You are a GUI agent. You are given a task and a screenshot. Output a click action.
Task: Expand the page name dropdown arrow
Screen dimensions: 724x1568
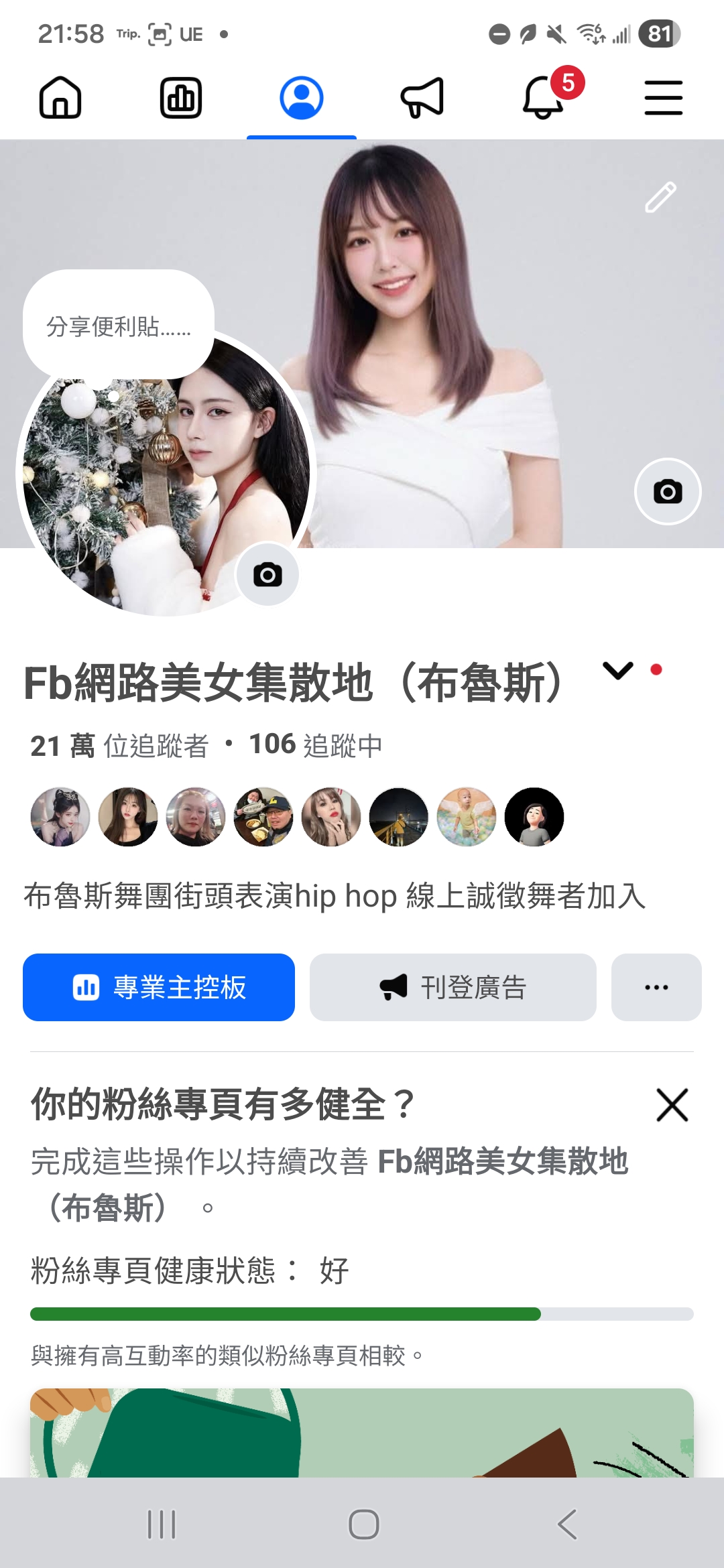[x=617, y=670]
